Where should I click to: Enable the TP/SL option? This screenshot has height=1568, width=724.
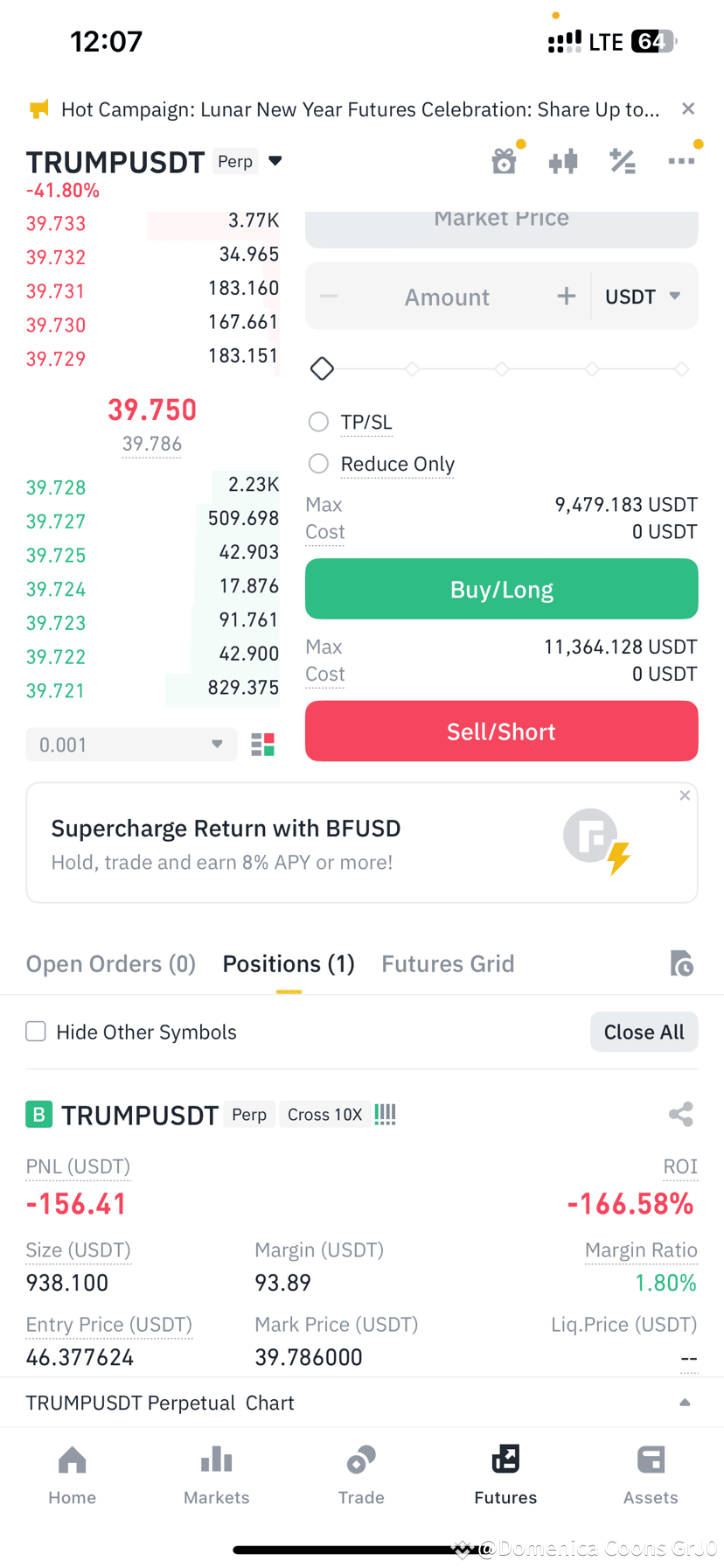pyautogui.click(x=318, y=422)
